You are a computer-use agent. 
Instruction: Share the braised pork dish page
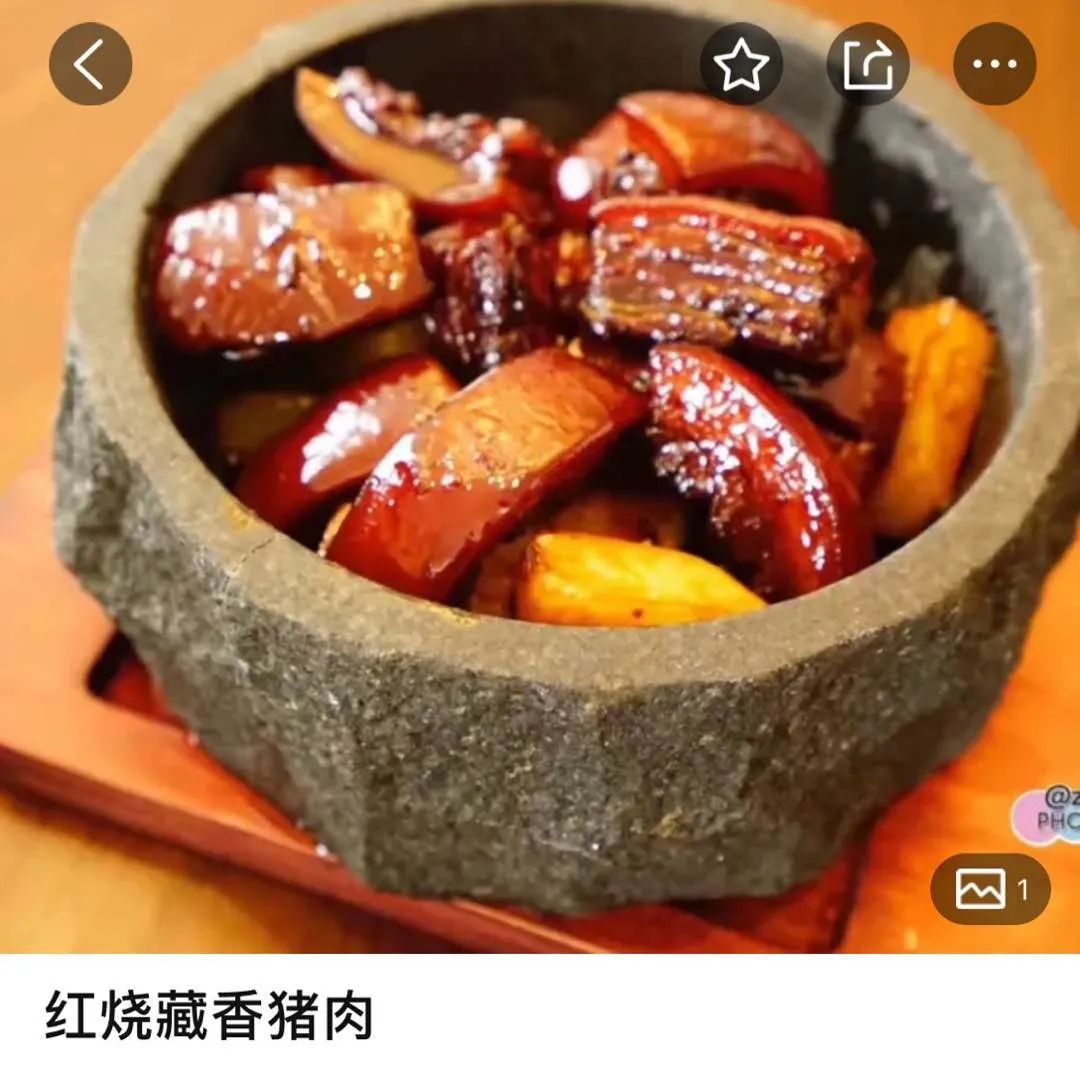click(867, 64)
